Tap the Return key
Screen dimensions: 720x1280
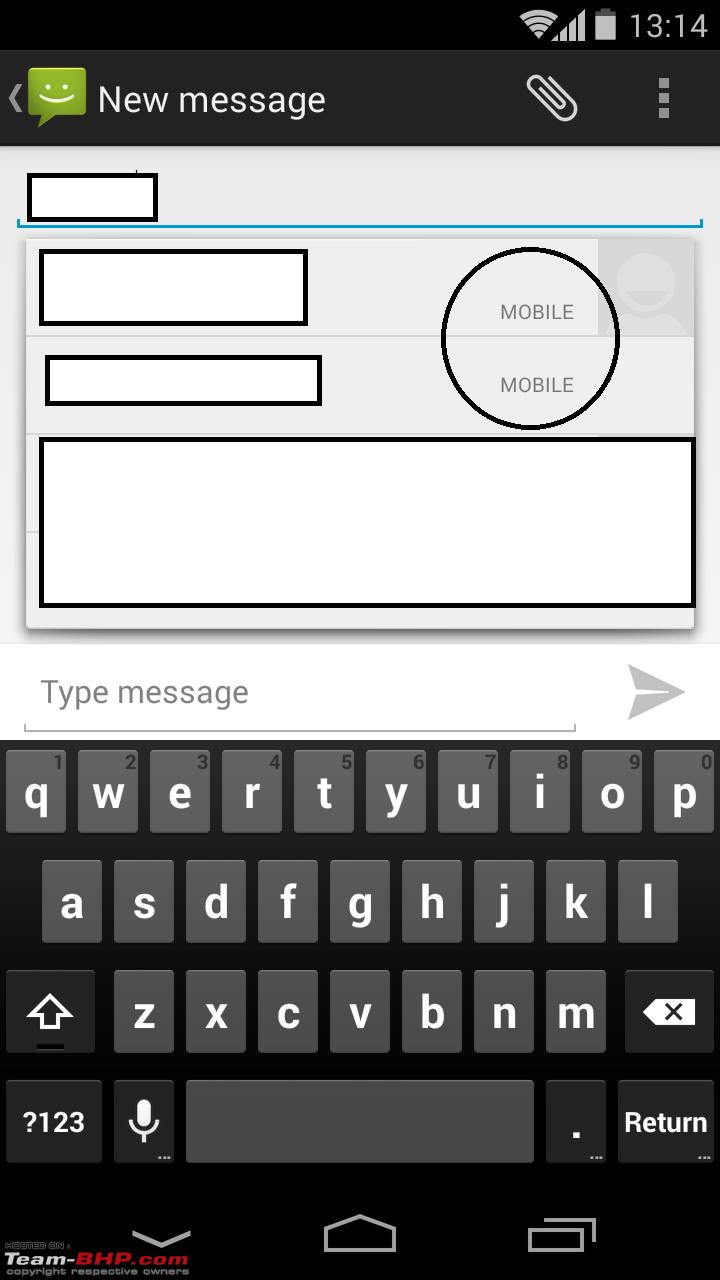tap(665, 1122)
